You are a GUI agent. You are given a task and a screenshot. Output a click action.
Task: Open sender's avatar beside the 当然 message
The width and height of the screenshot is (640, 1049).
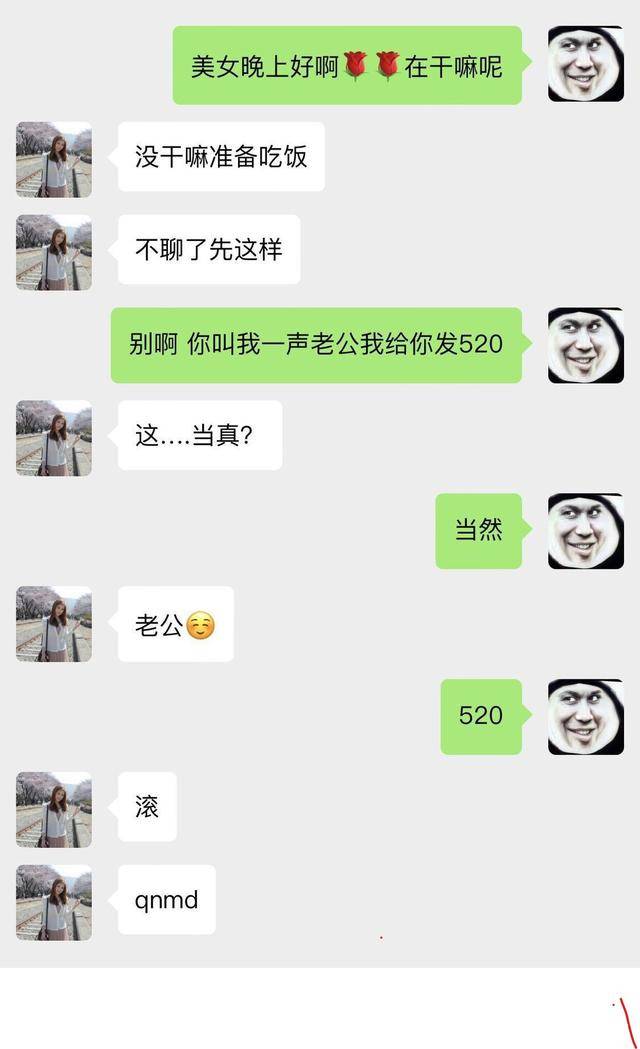(x=585, y=531)
